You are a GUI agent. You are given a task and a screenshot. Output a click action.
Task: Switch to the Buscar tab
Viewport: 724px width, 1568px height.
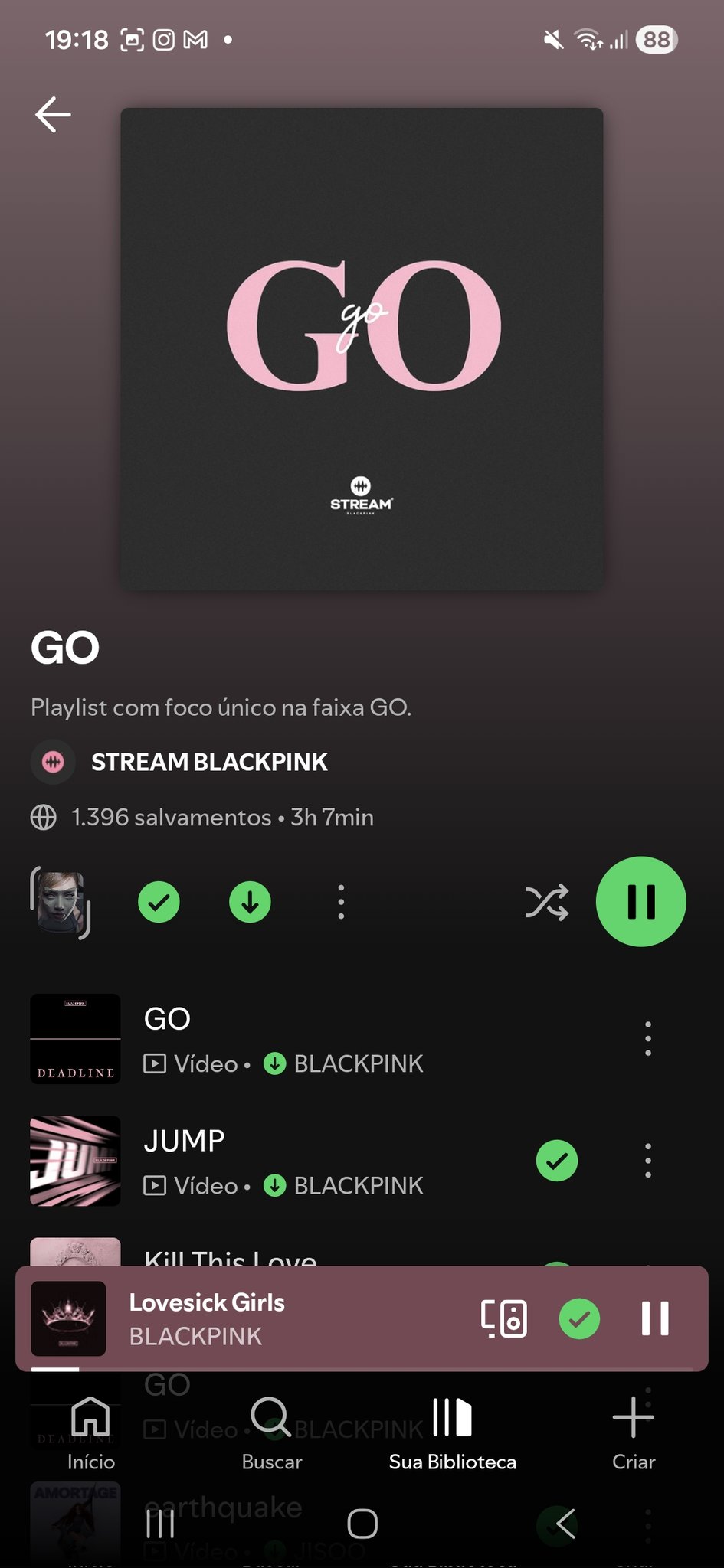(271, 1433)
